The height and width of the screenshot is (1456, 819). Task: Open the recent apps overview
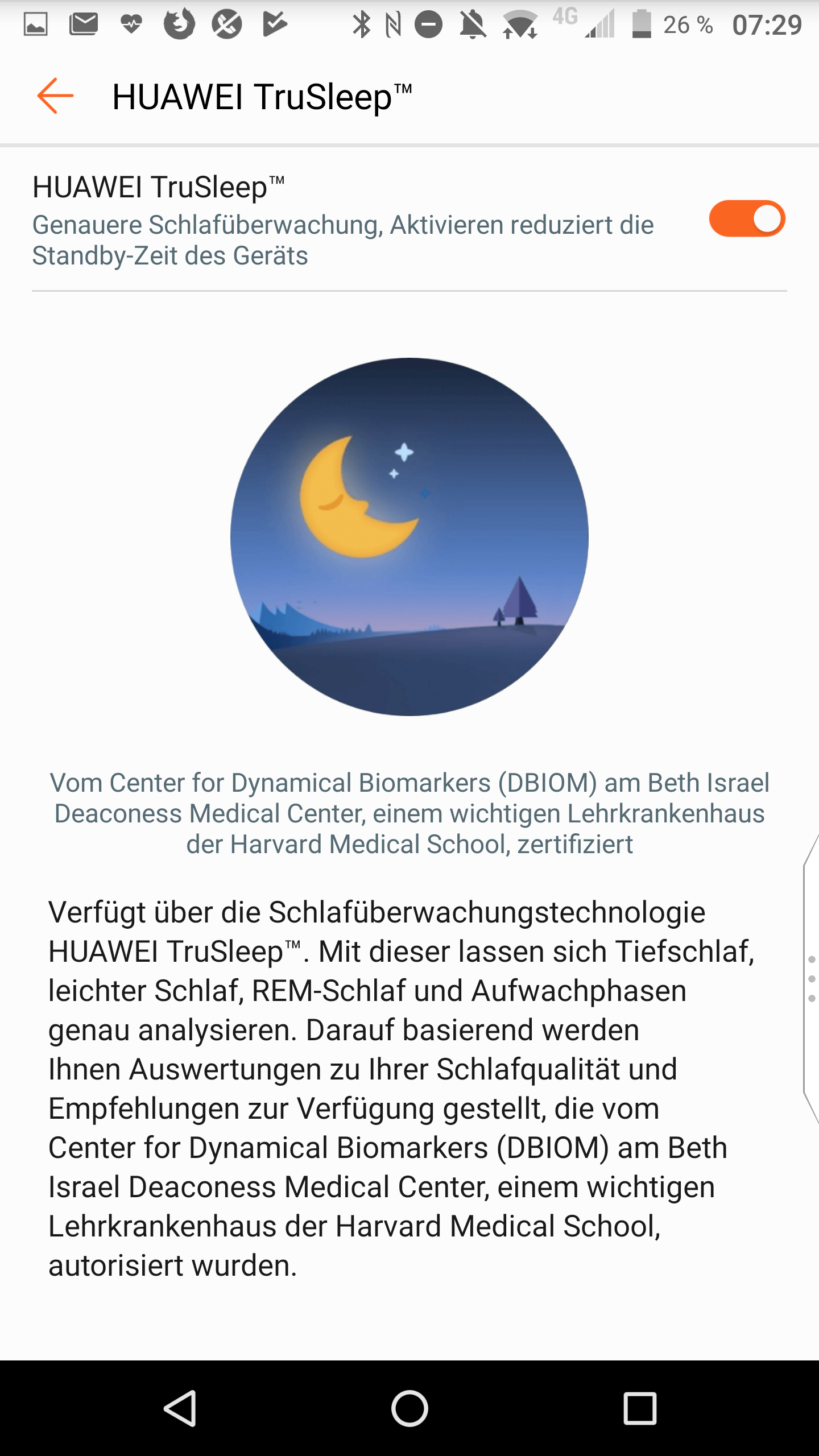click(x=640, y=1408)
